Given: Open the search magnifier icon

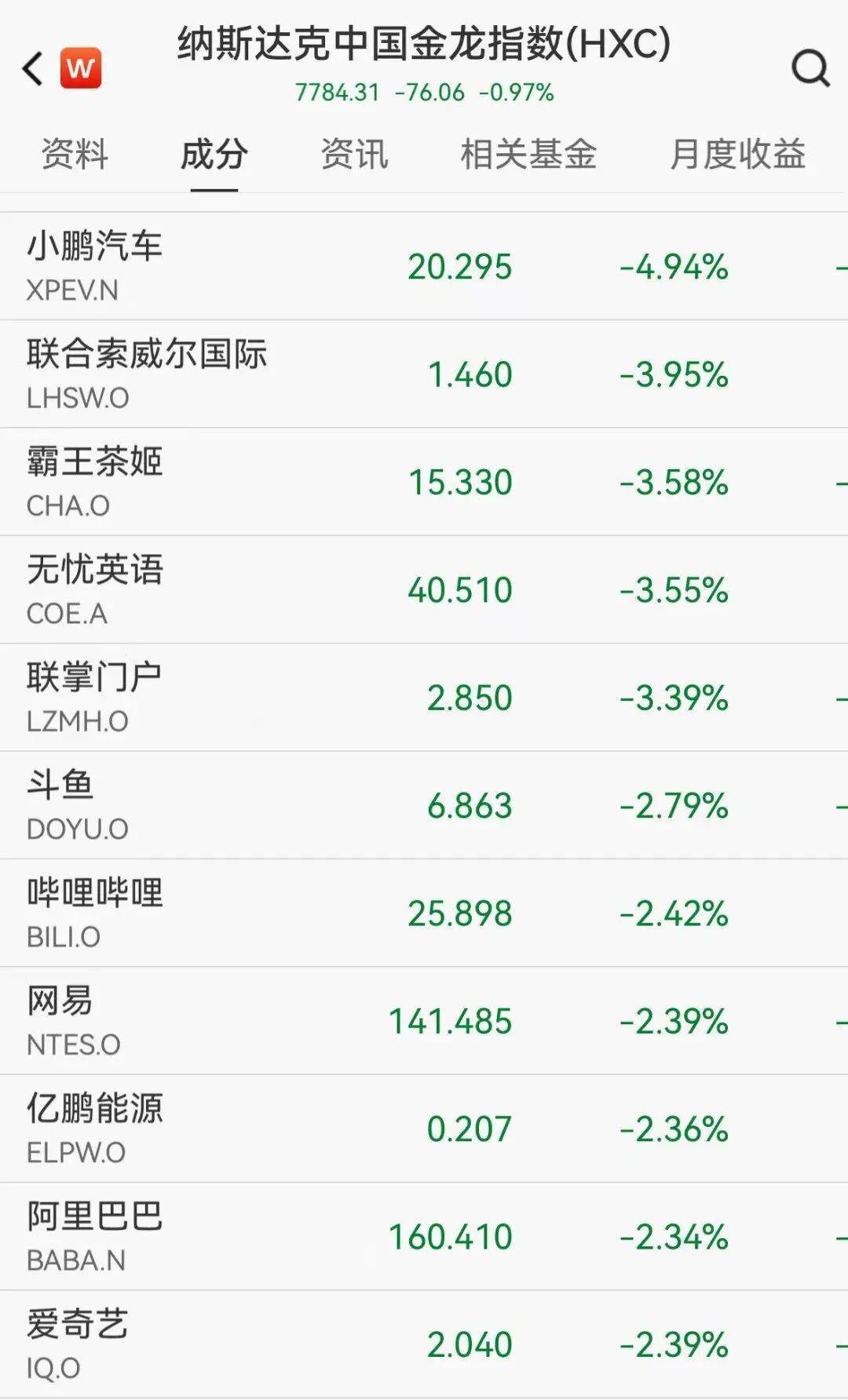Looking at the screenshot, I should pyautogui.click(x=810, y=68).
